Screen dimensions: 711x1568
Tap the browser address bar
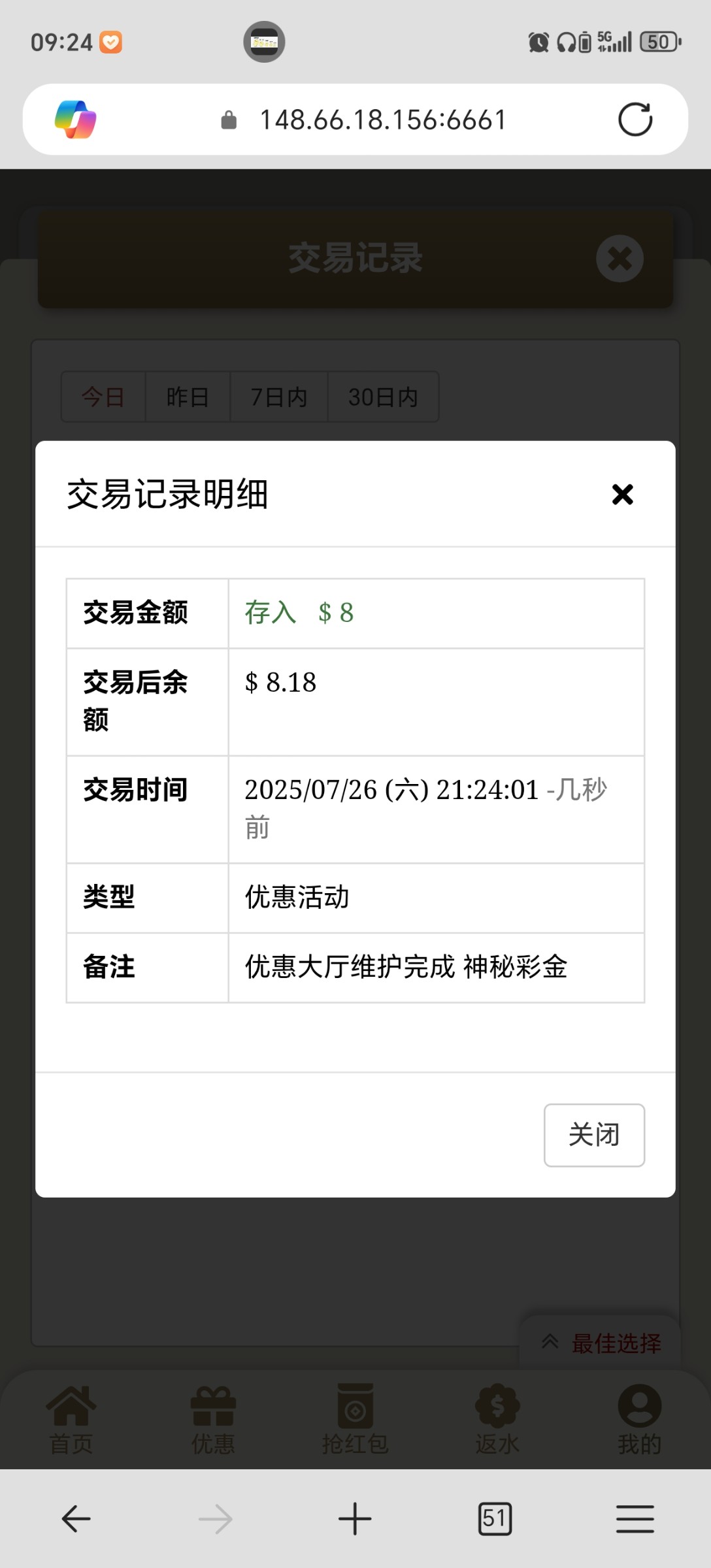click(381, 119)
